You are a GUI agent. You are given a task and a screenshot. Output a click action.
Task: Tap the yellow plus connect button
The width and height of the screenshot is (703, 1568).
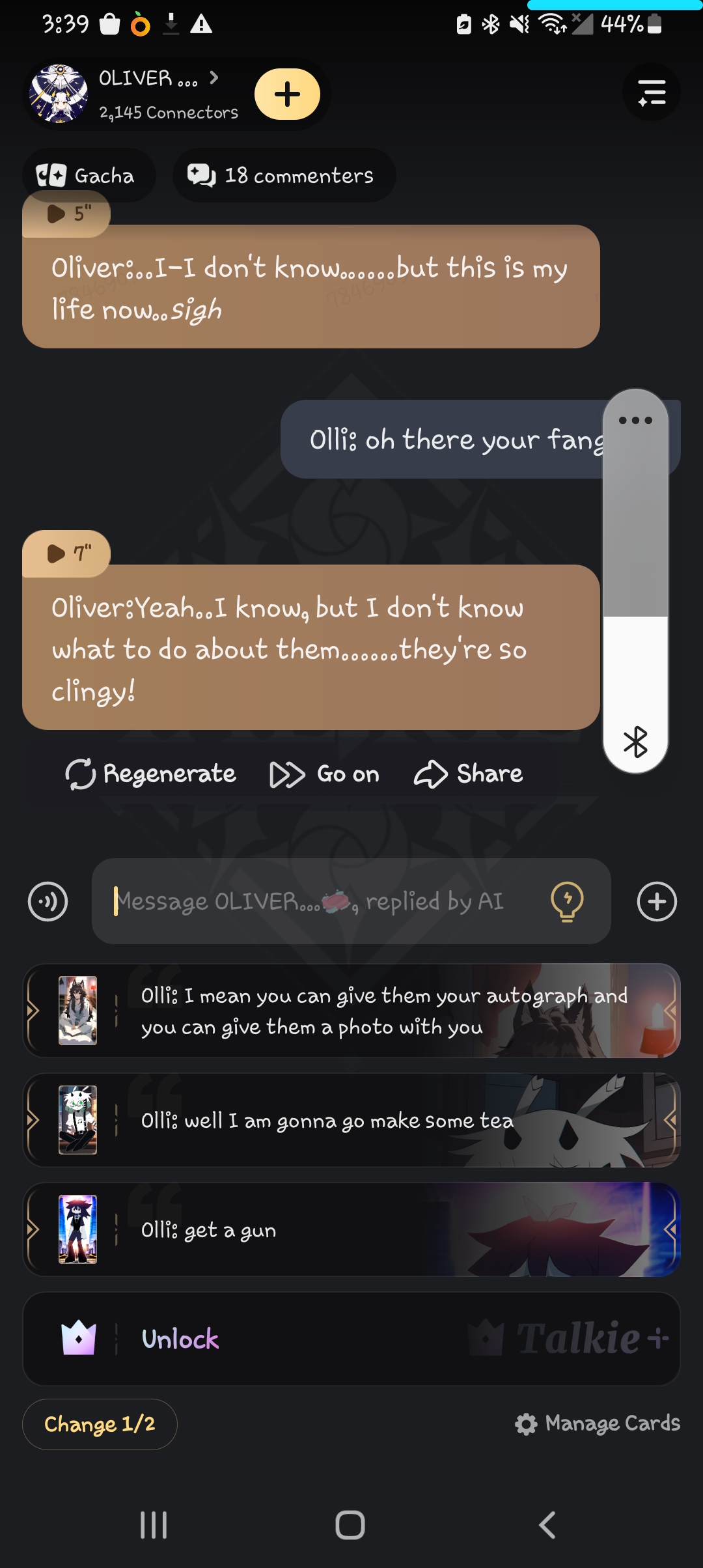click(x=287, y=94)
